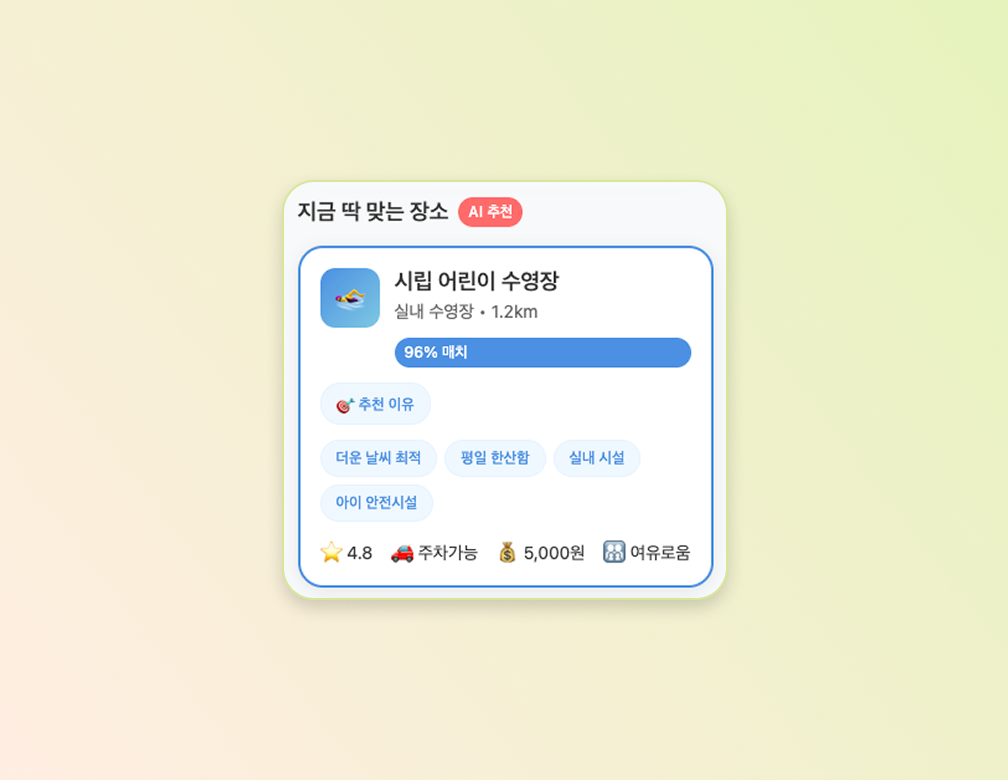Select the 실내 시설 tag
The height and width of the screenshot is (780, 1008).
click(596, 458)
